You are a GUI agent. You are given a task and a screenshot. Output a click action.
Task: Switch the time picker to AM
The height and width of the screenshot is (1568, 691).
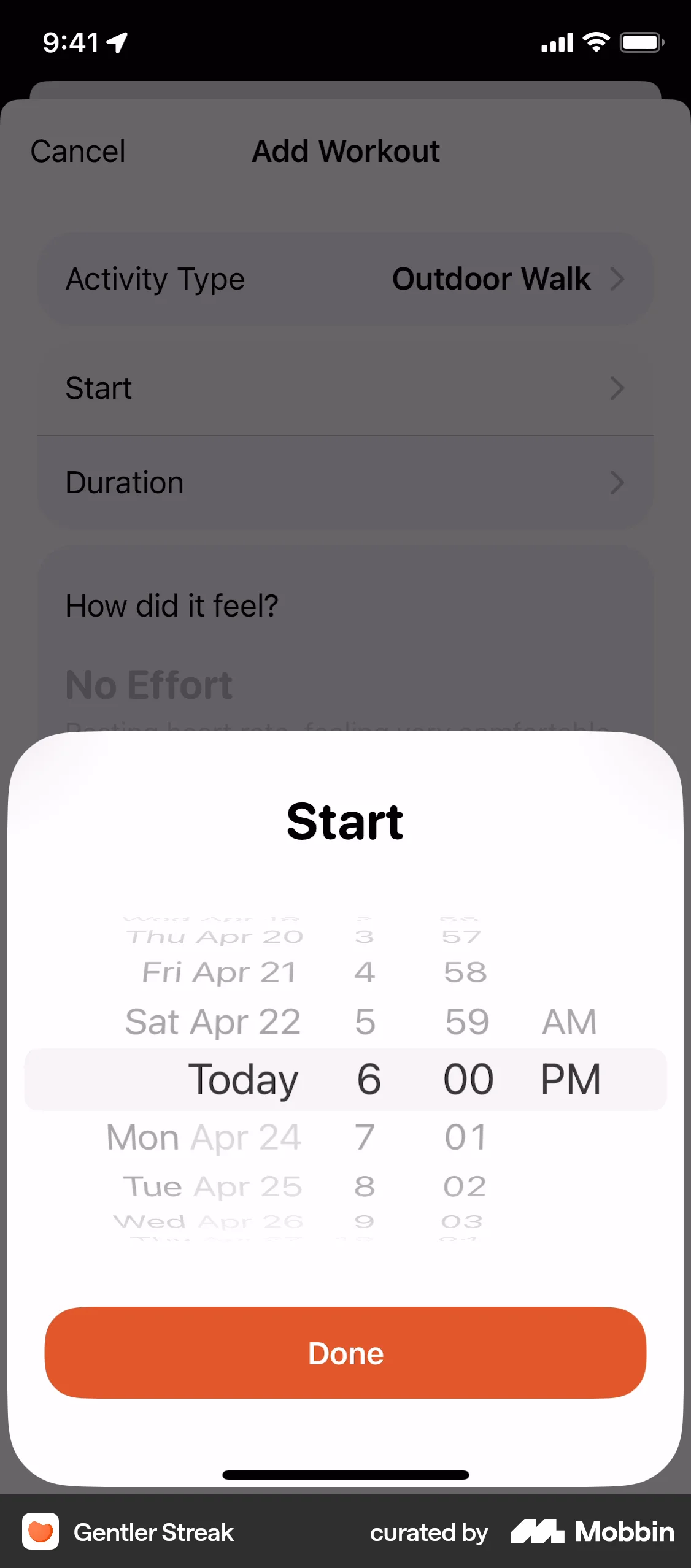[x=569, y=1020]
